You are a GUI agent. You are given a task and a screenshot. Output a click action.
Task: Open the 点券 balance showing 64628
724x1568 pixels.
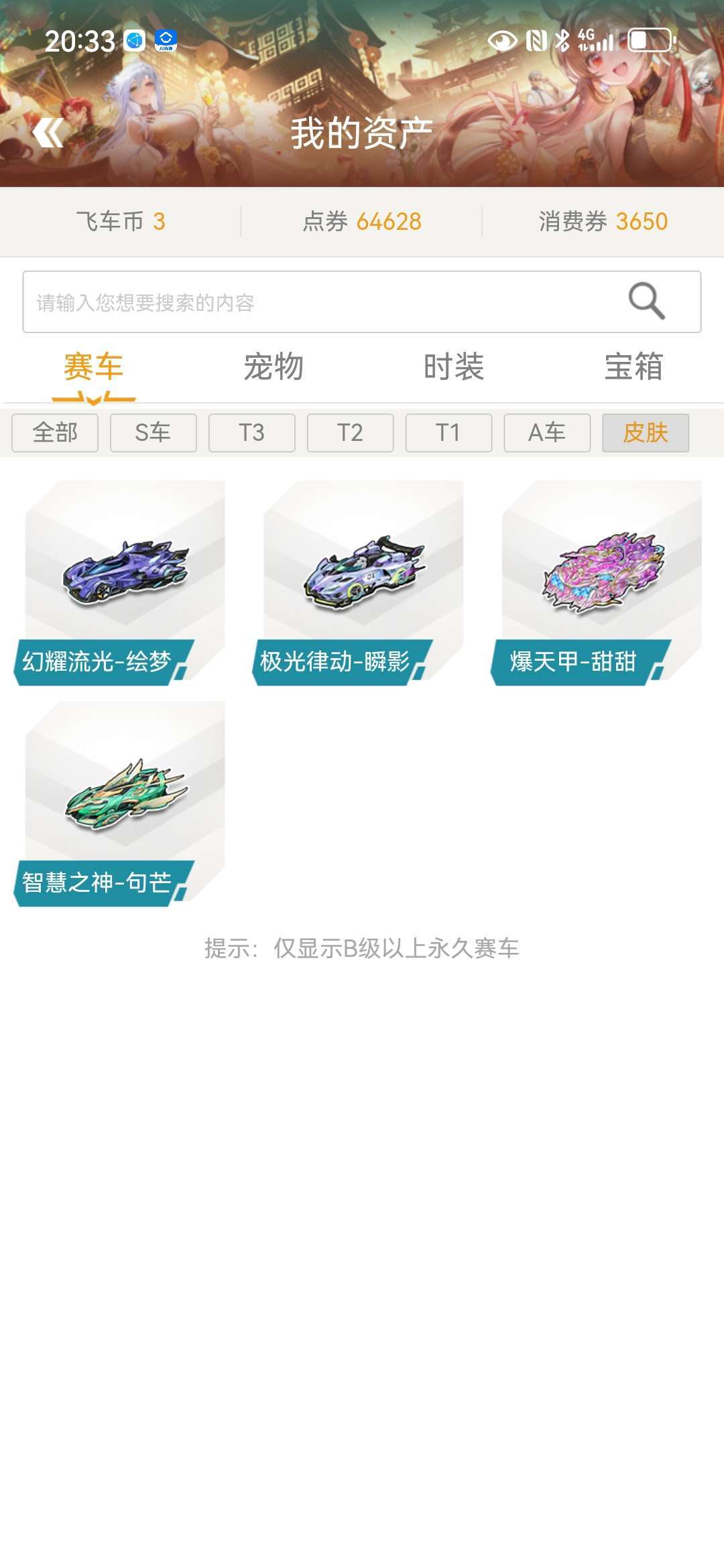click(x=362, y=221)
